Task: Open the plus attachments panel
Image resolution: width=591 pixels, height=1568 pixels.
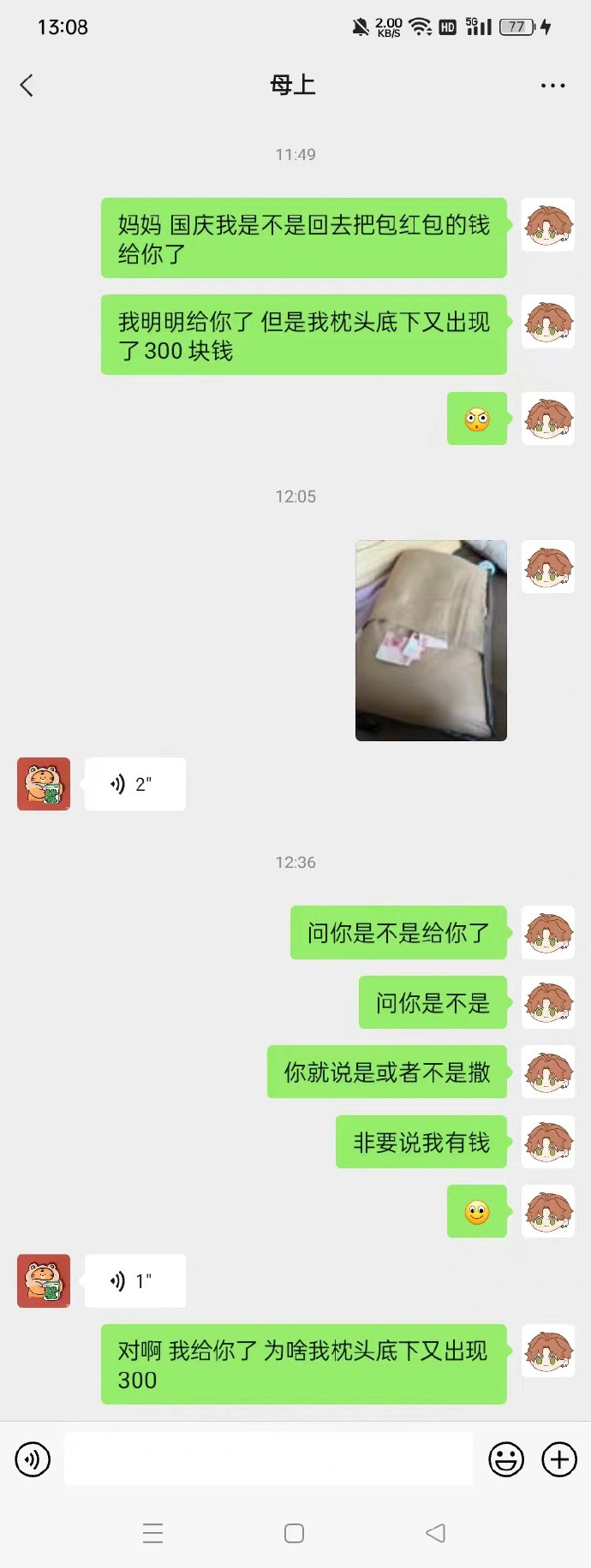Action: click(559, 1459)
